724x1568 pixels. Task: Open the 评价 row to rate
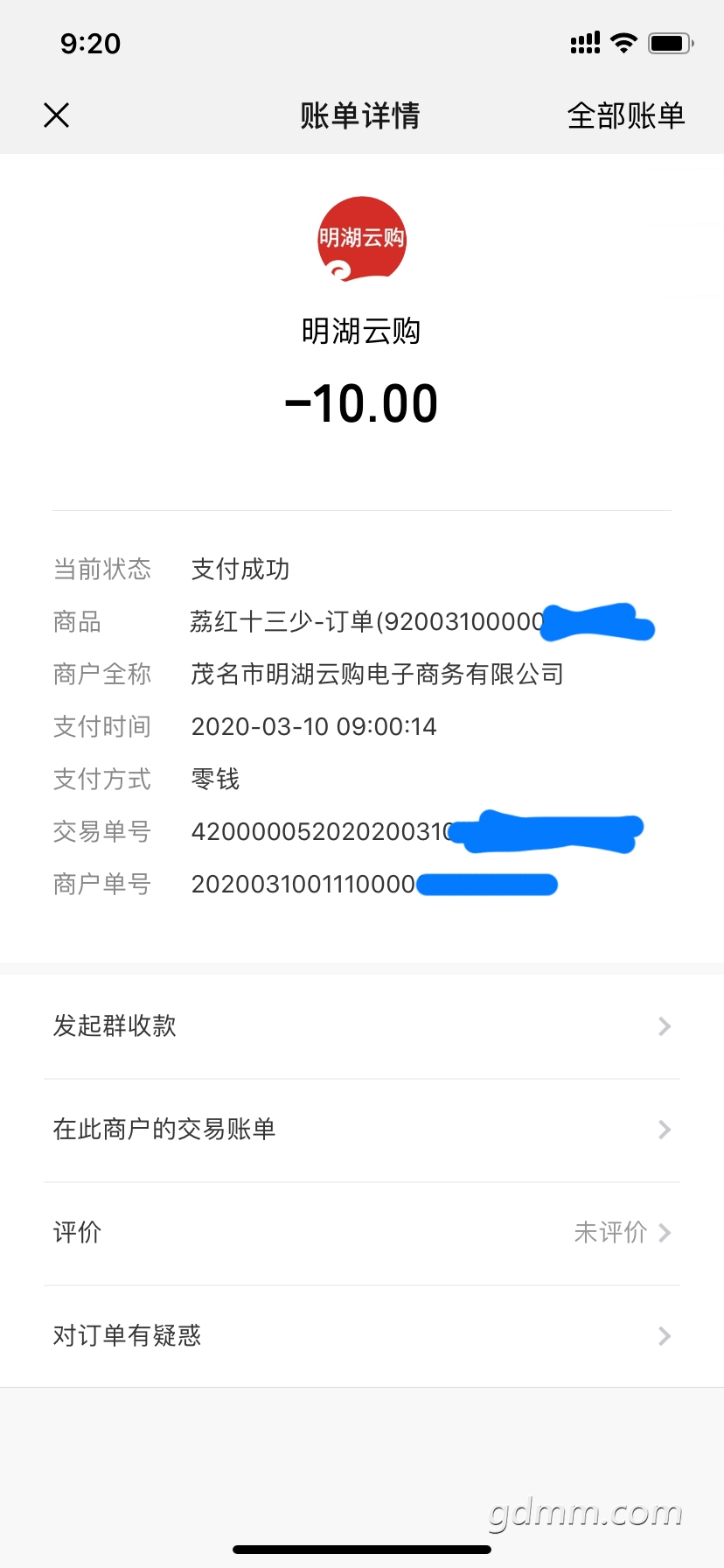(362, 1233)
